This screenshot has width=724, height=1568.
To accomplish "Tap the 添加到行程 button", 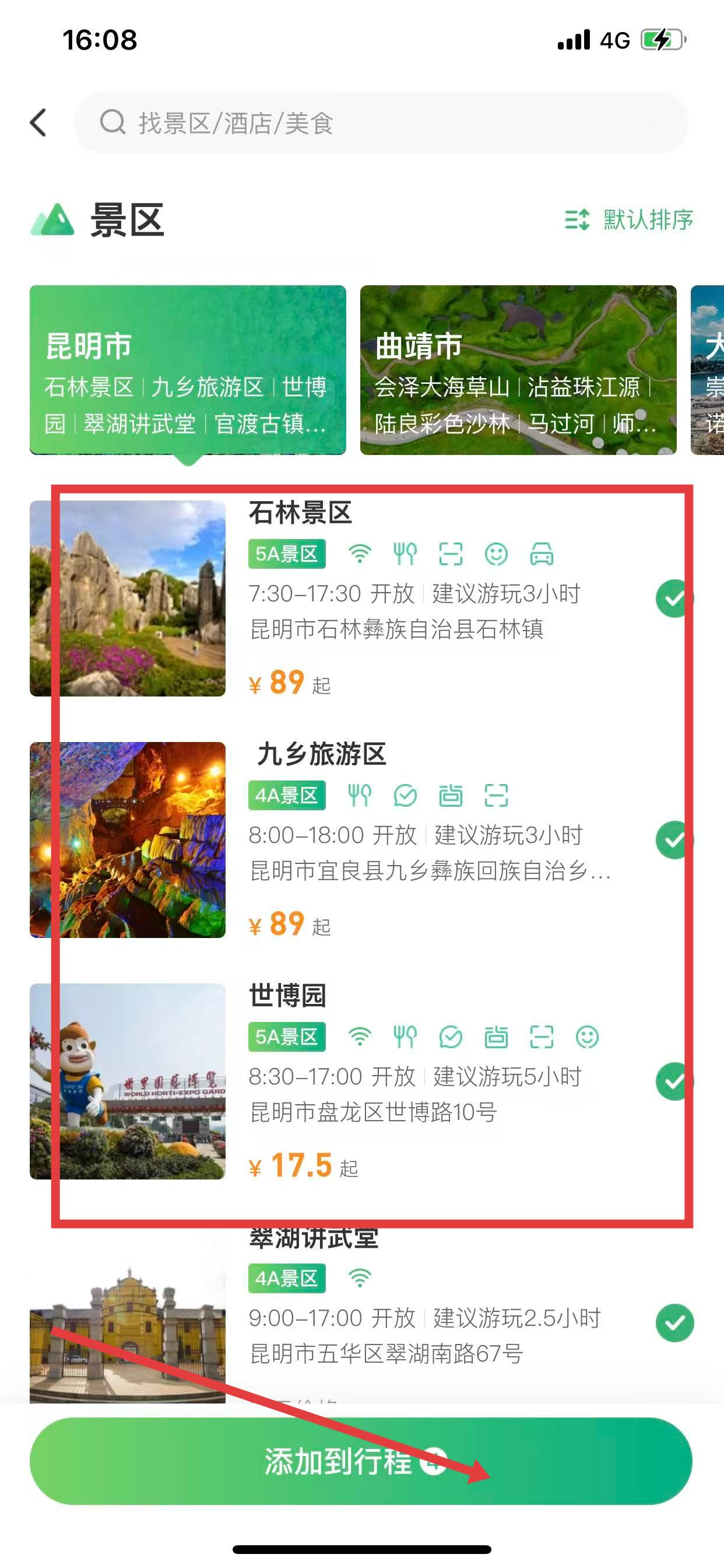I will pyautogui.click(x=361, y=1461).
